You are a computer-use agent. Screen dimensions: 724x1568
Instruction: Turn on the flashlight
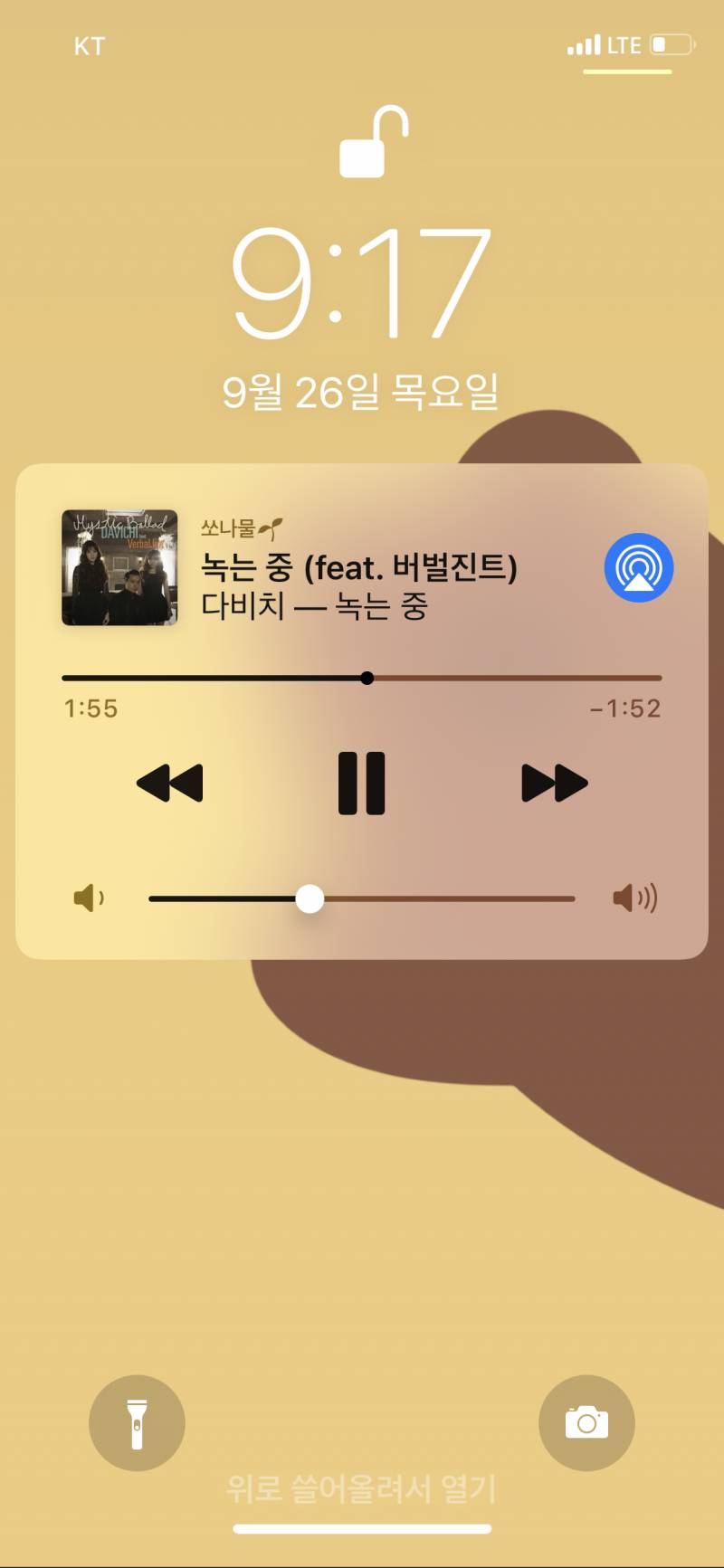pyautogui.click(x=137, y=1423)
